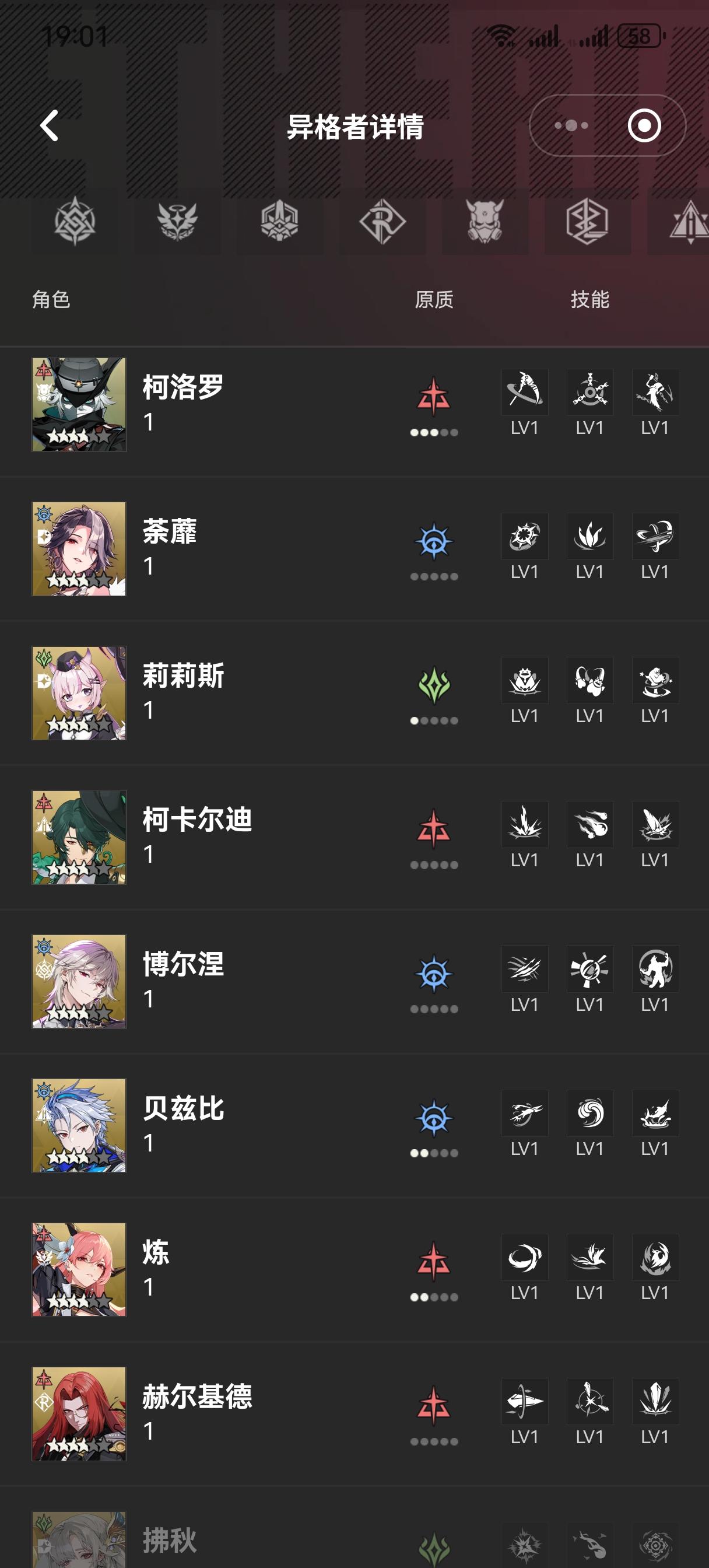This screenshot has width=709, height=1568.
Task: Click 荼蘼's middle flame skill icon
Action: [589, 537]
